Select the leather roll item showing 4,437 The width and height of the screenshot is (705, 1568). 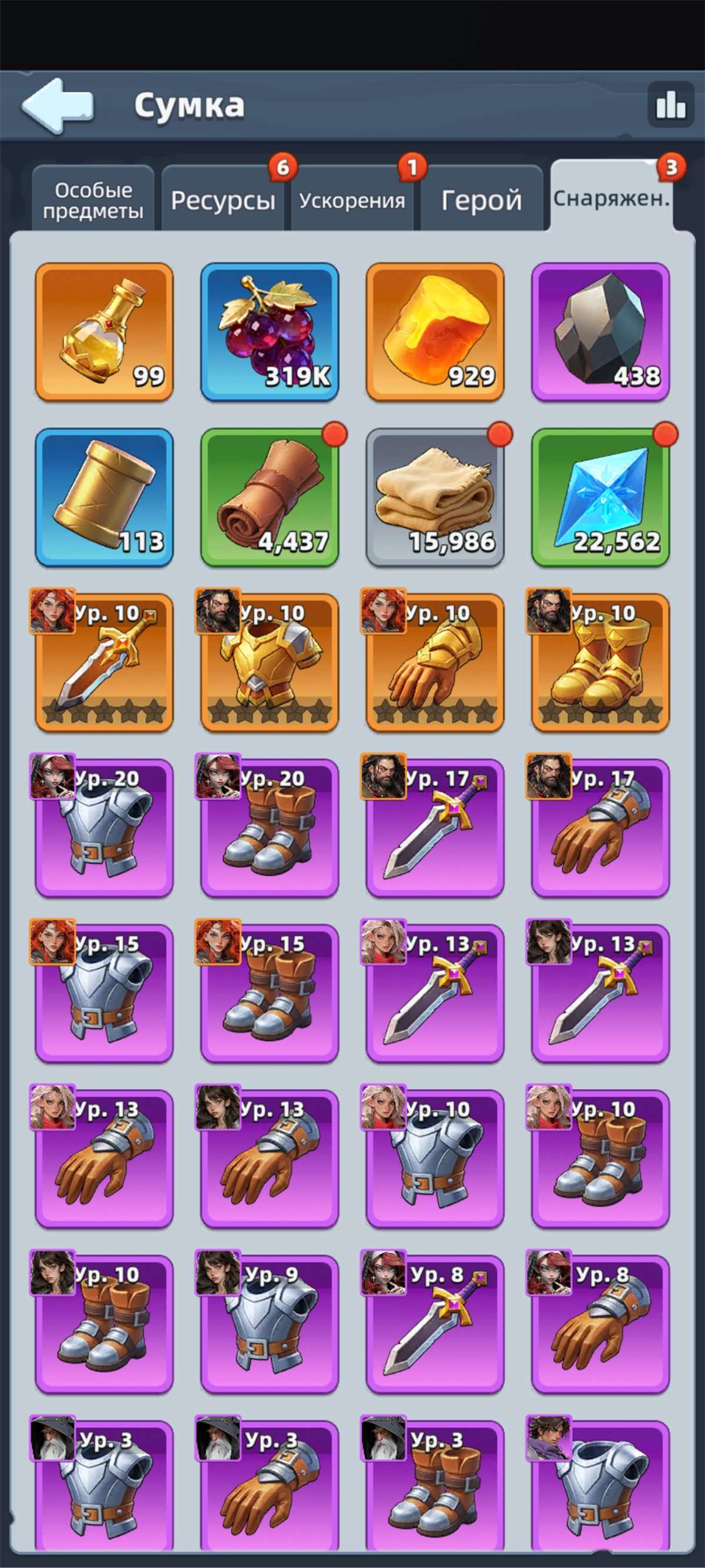(x=270, y=497)
